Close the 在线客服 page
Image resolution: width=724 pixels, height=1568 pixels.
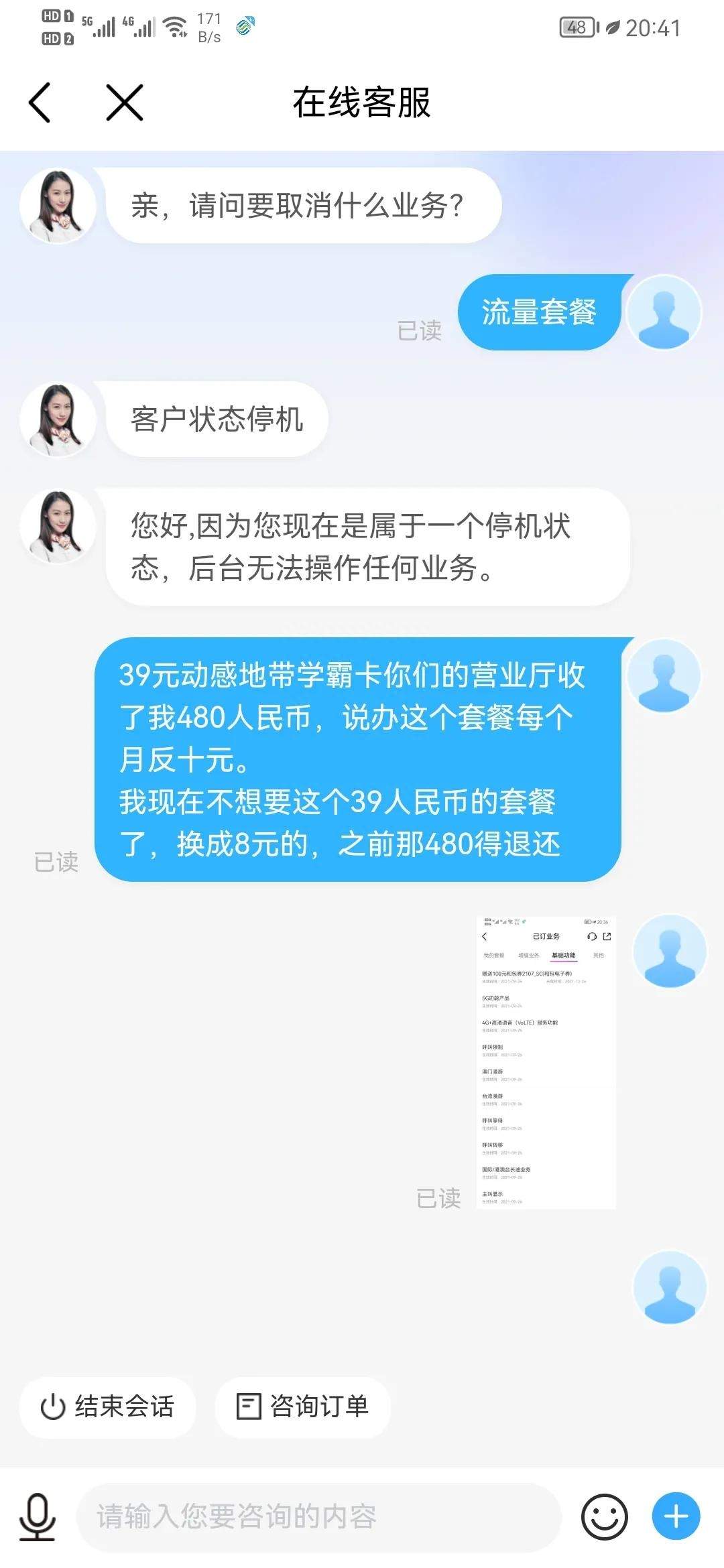pyautogui.click(x=125, y=103)
